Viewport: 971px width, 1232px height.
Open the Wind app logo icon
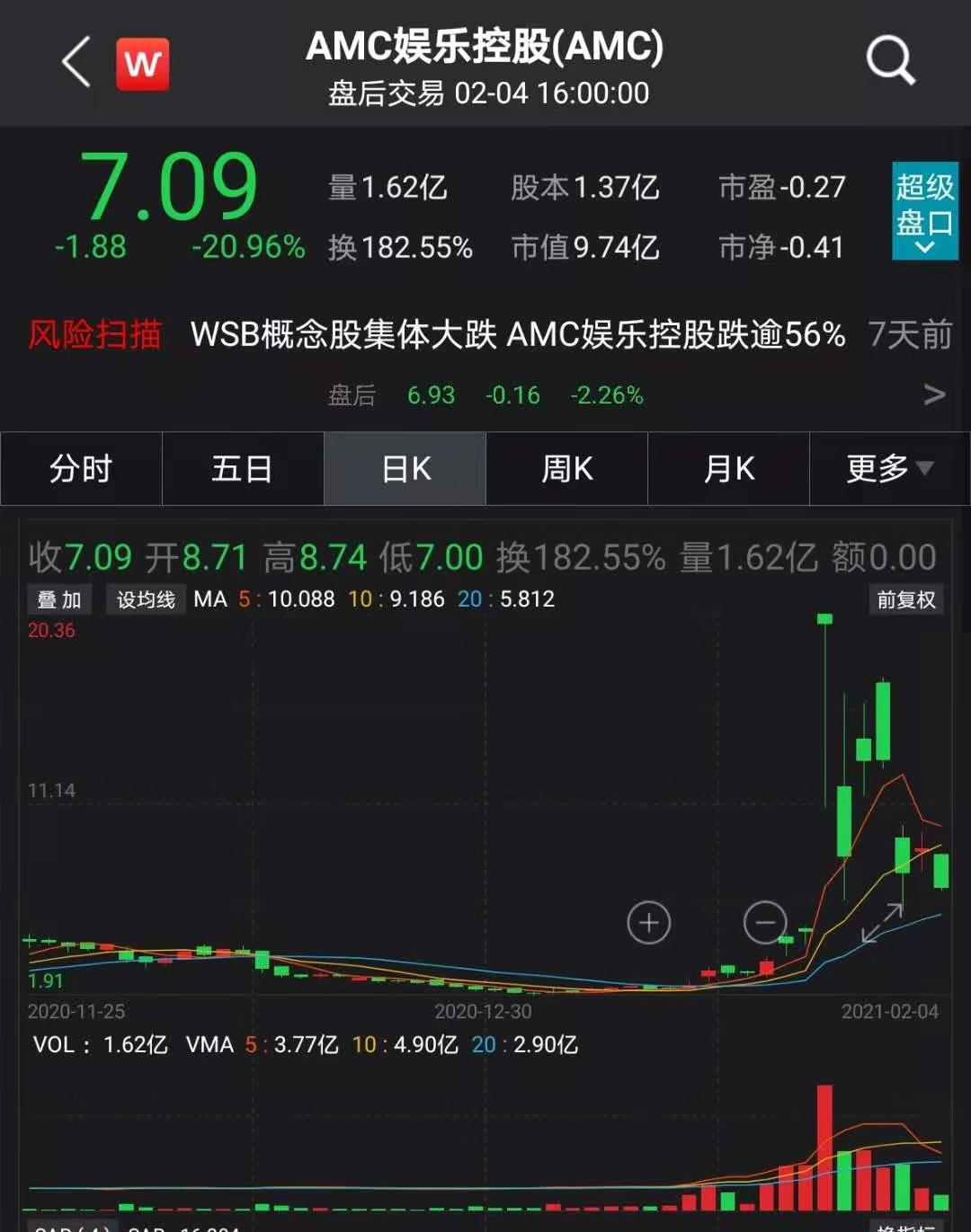pos(142,63)
